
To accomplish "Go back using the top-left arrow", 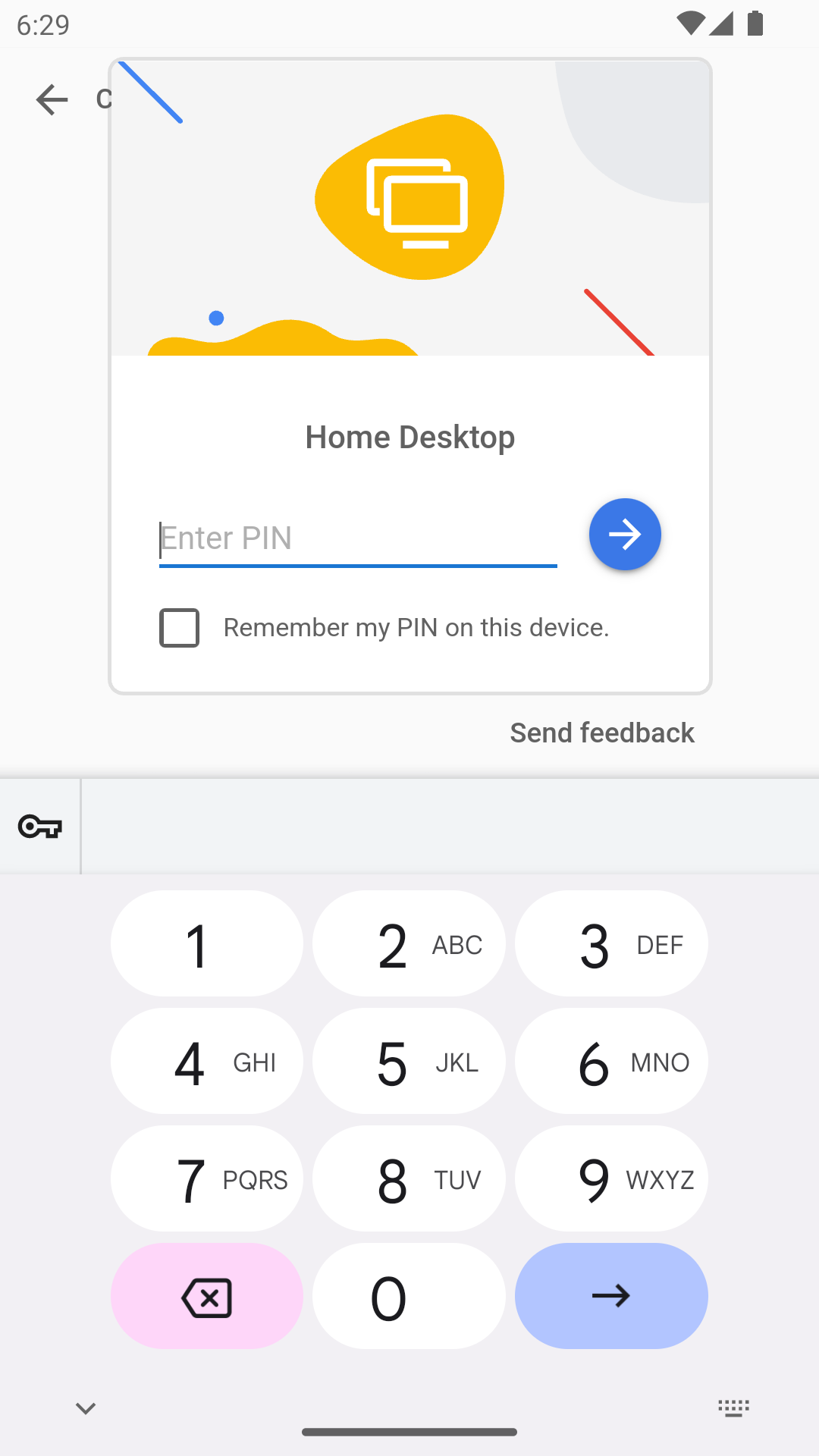I will [52, 99].
